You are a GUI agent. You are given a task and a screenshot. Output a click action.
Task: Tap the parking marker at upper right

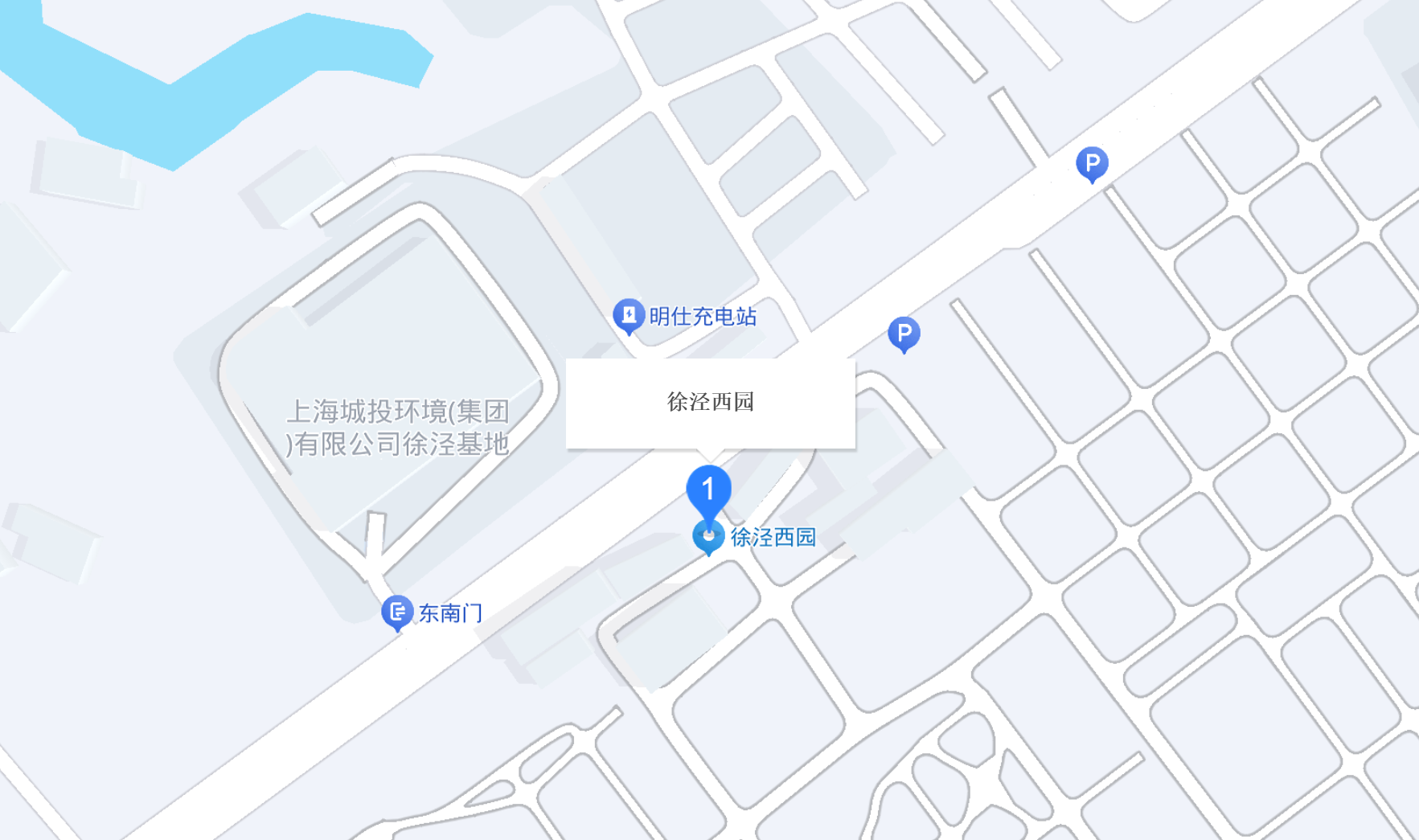(x=1092, y=164)
